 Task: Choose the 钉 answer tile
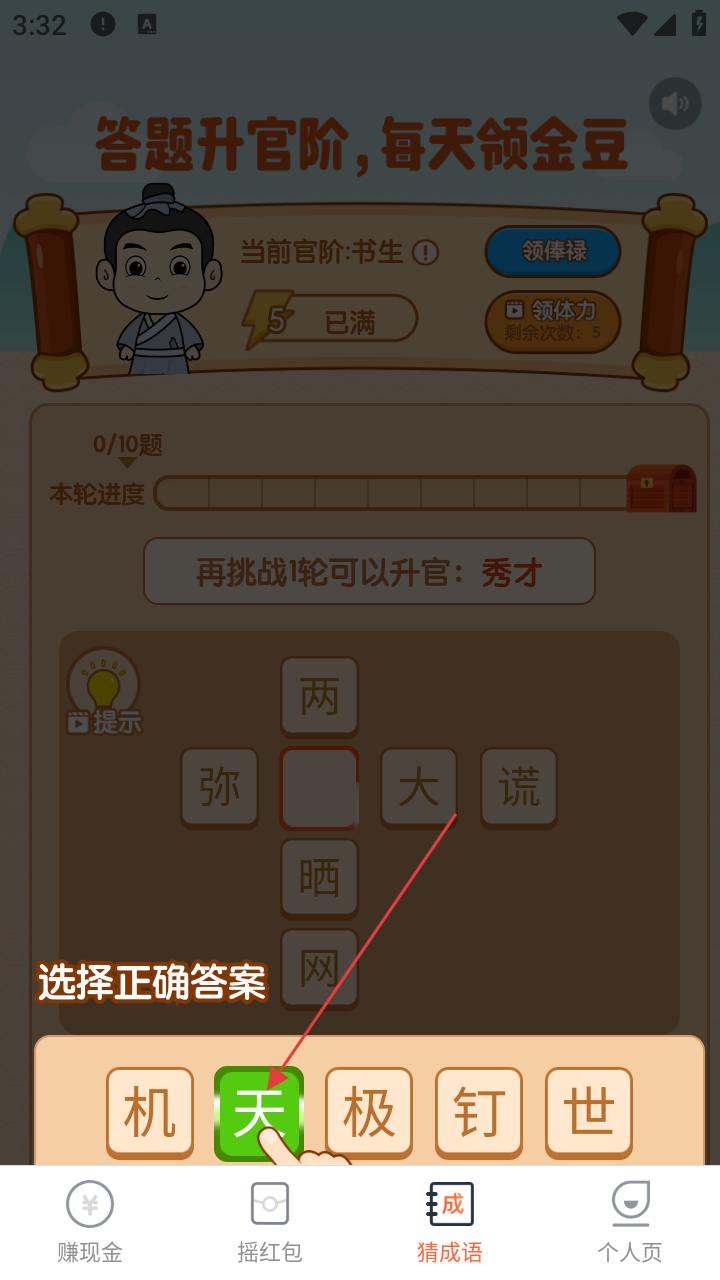click(x=479, y=1112)
